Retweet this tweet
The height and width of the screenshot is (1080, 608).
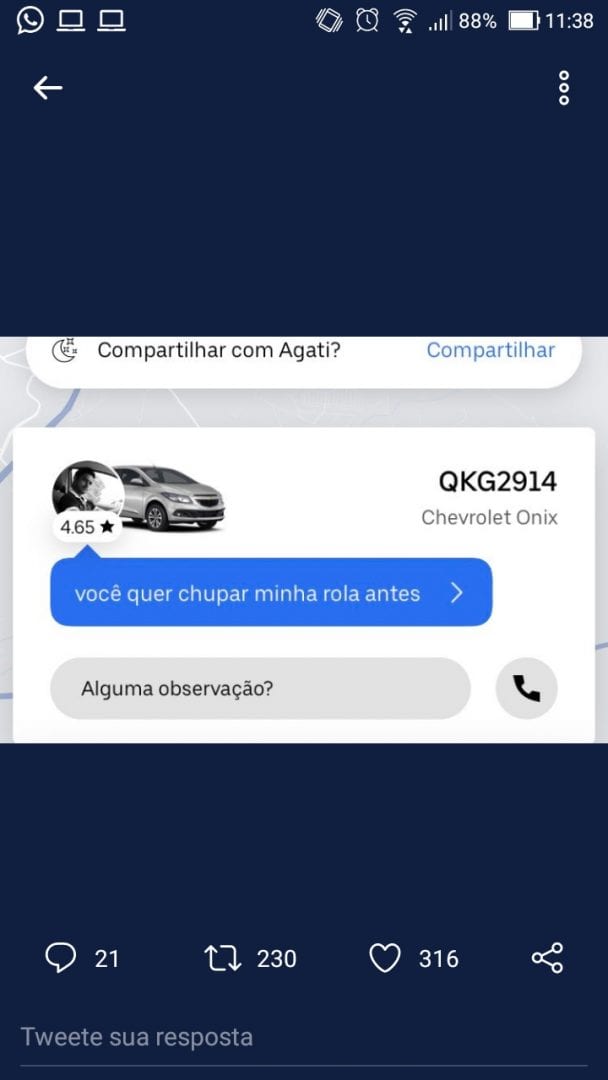coord(222,958)
